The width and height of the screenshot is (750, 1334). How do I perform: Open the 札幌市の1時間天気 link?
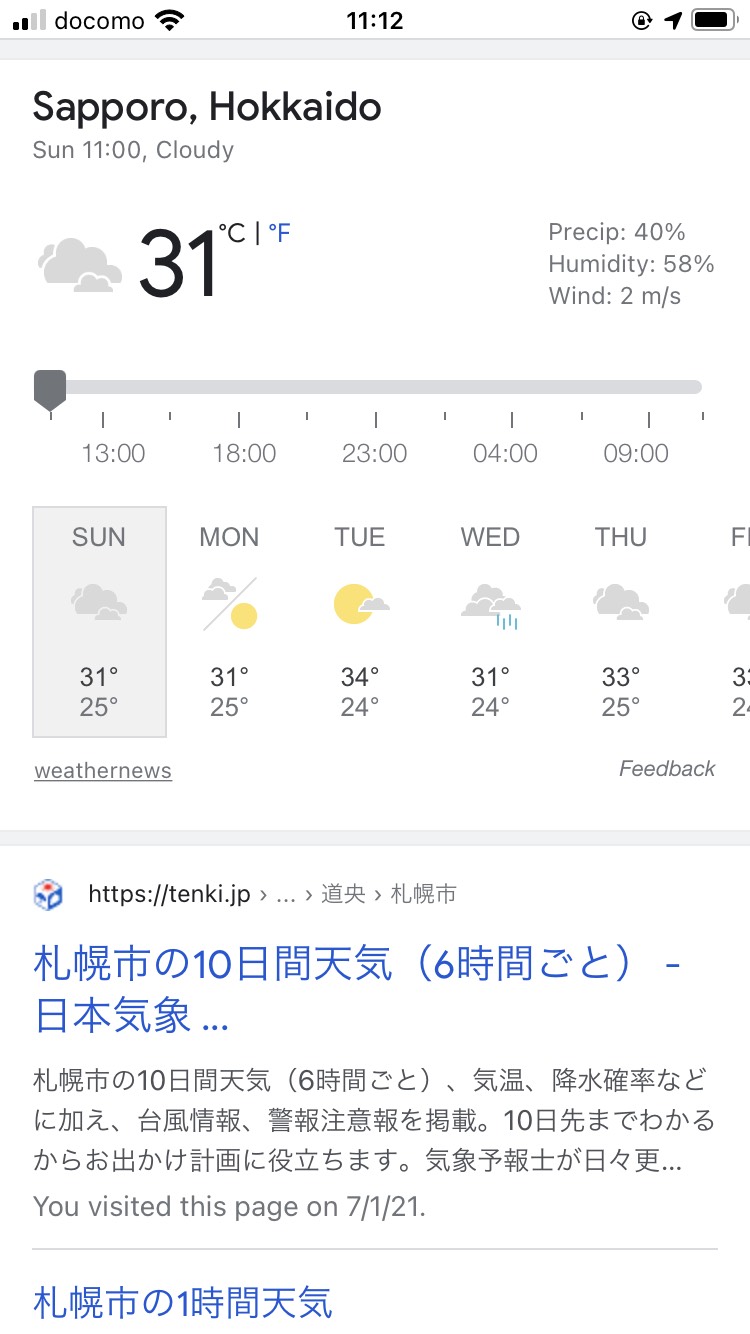click(x=182, y=1302)
